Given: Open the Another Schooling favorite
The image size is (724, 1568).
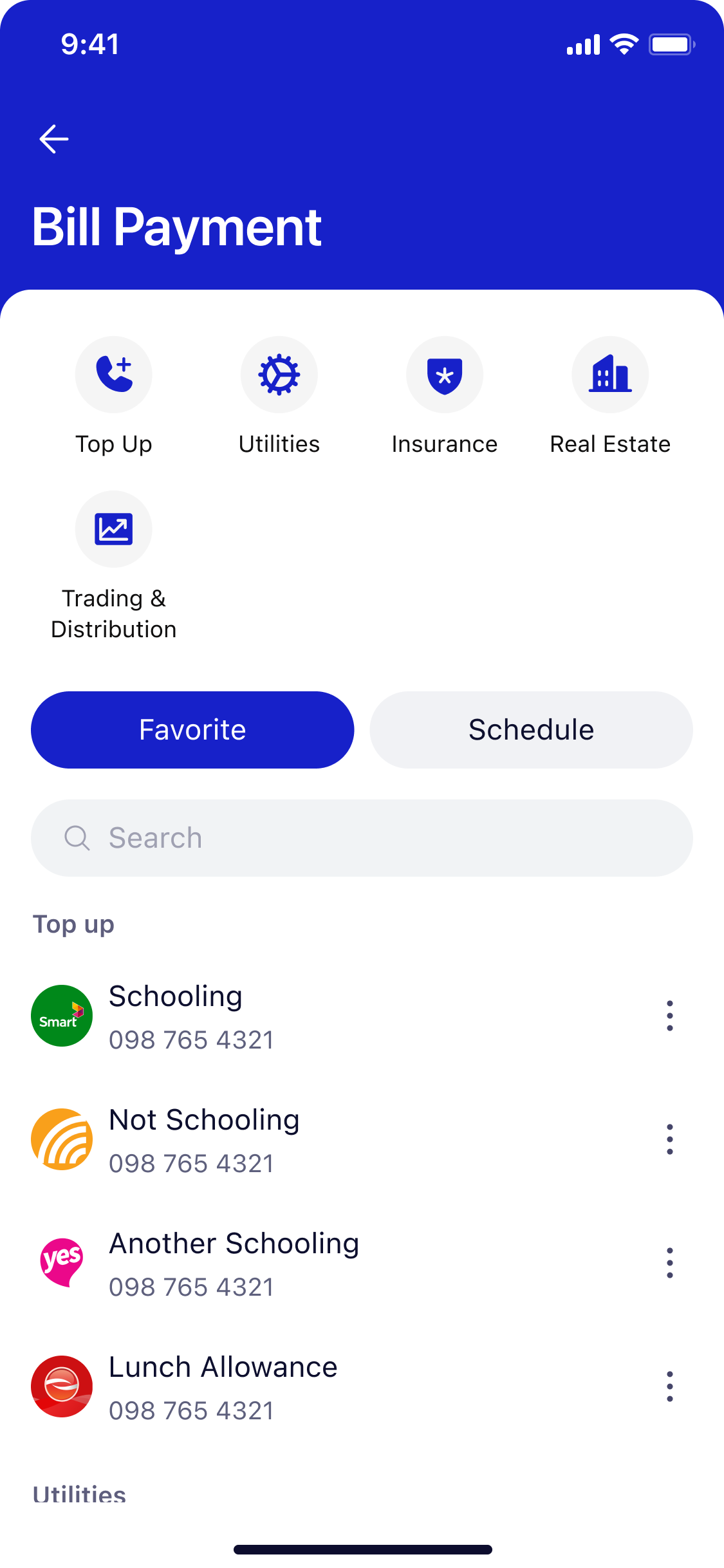Looking at the screenshot, I should tap(234, 1263).
